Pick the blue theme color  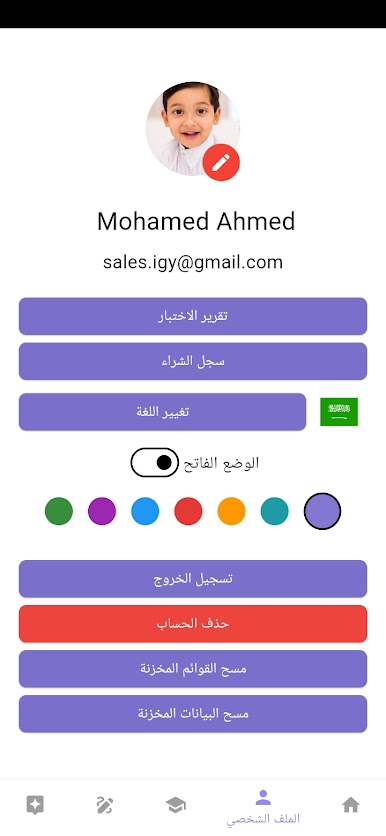pos(145,511)
